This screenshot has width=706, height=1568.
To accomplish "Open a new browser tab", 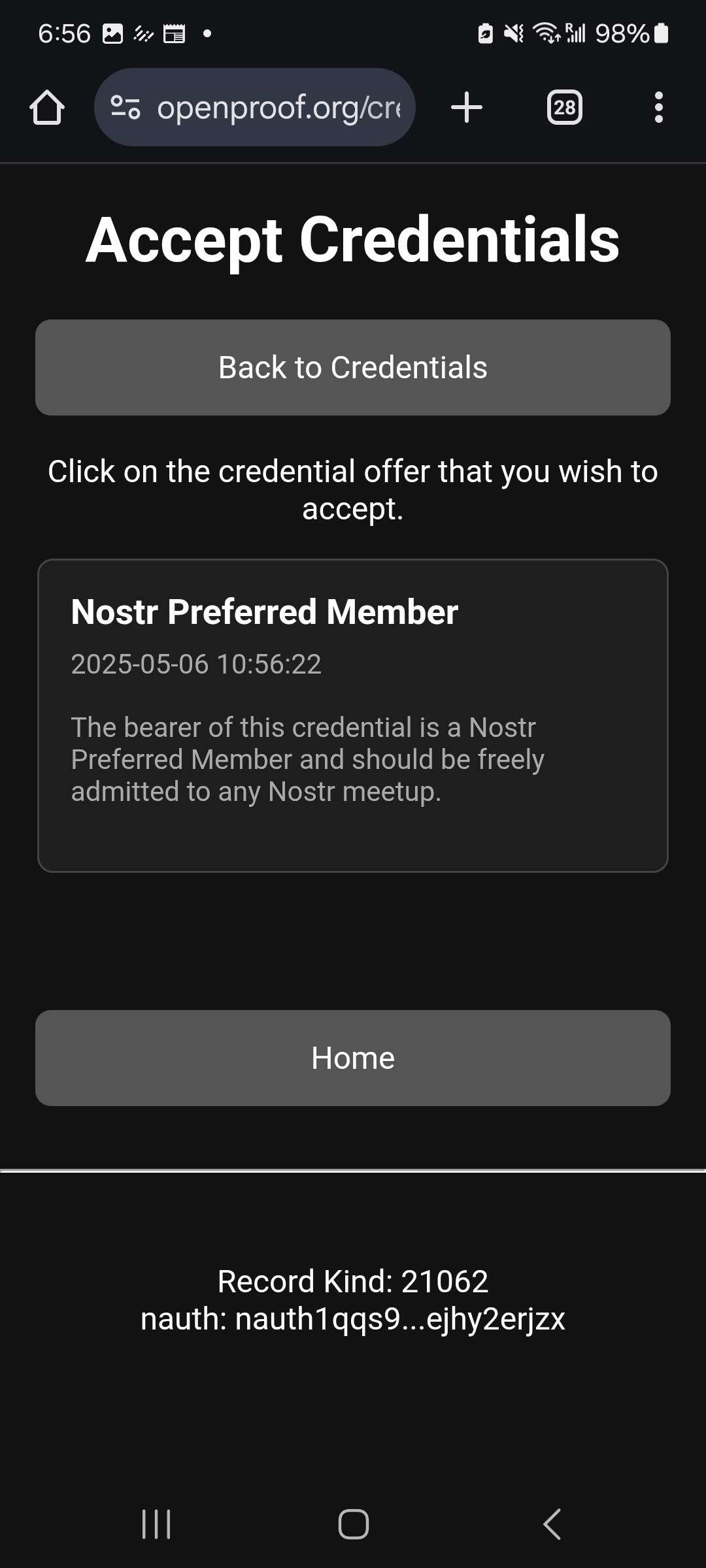I will (x=467, y=108).
